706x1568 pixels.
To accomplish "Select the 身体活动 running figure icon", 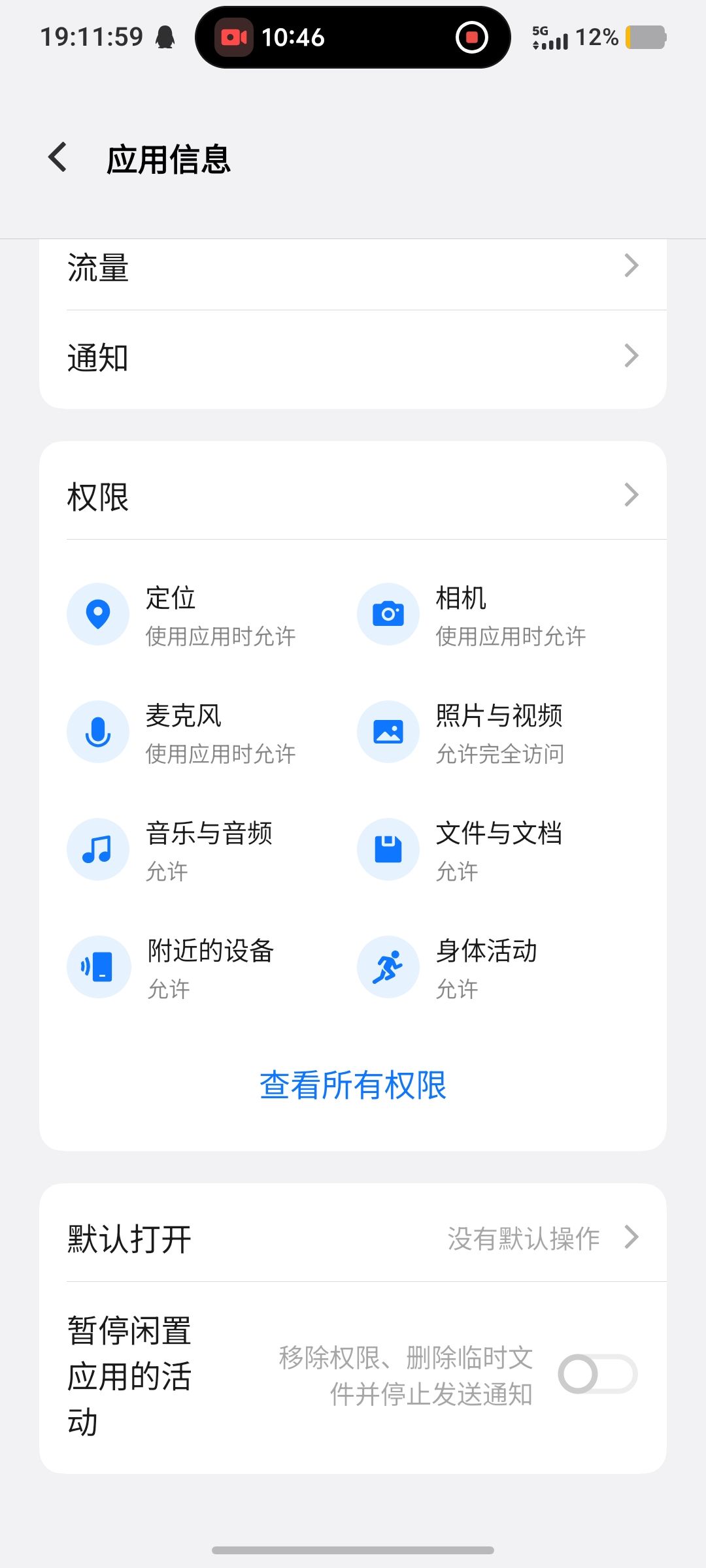I will 388,967.
